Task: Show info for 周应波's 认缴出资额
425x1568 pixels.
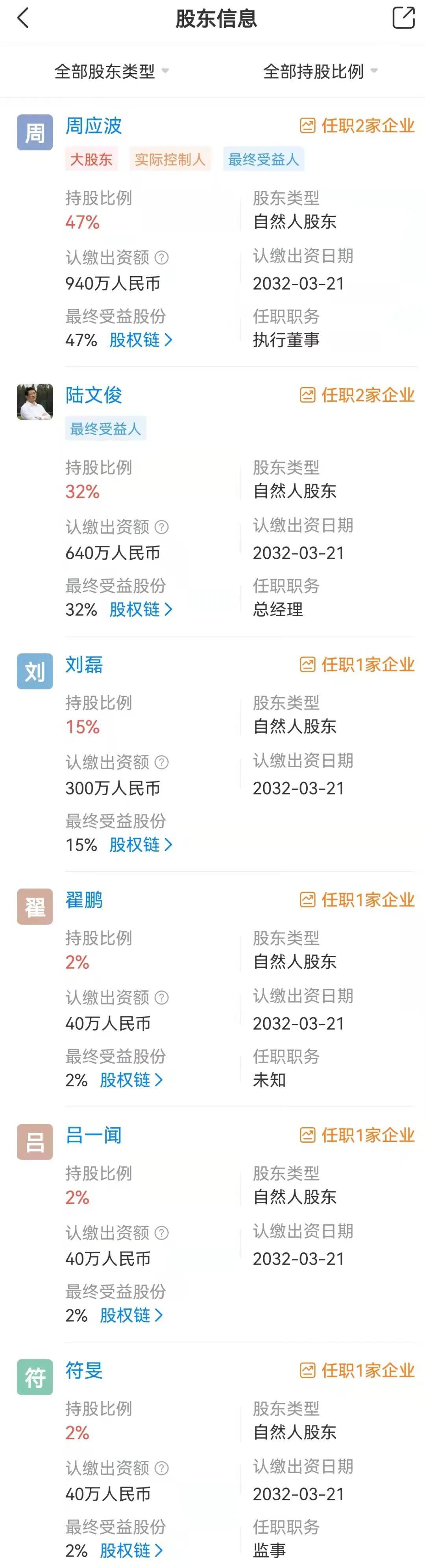Action: click(161, 258)
